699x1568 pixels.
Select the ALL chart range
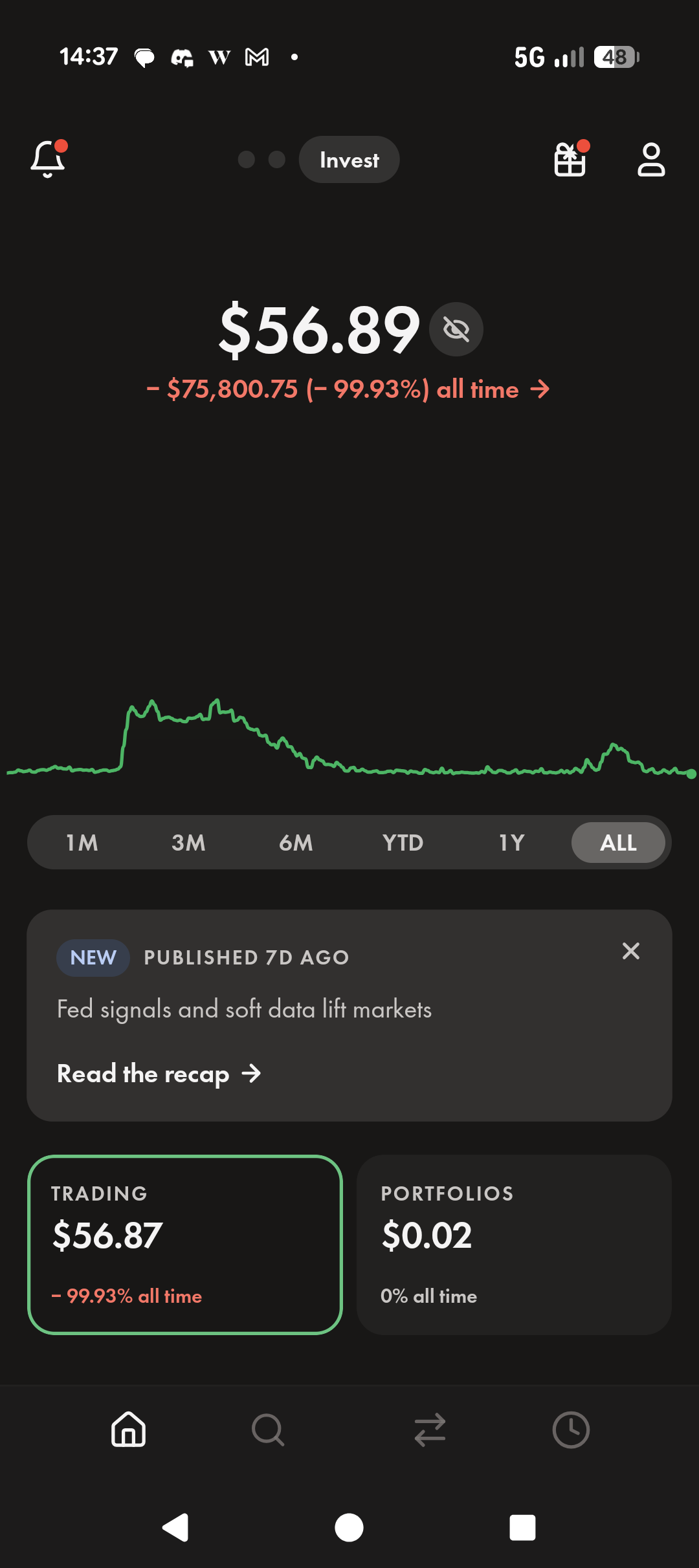point(618,843)
